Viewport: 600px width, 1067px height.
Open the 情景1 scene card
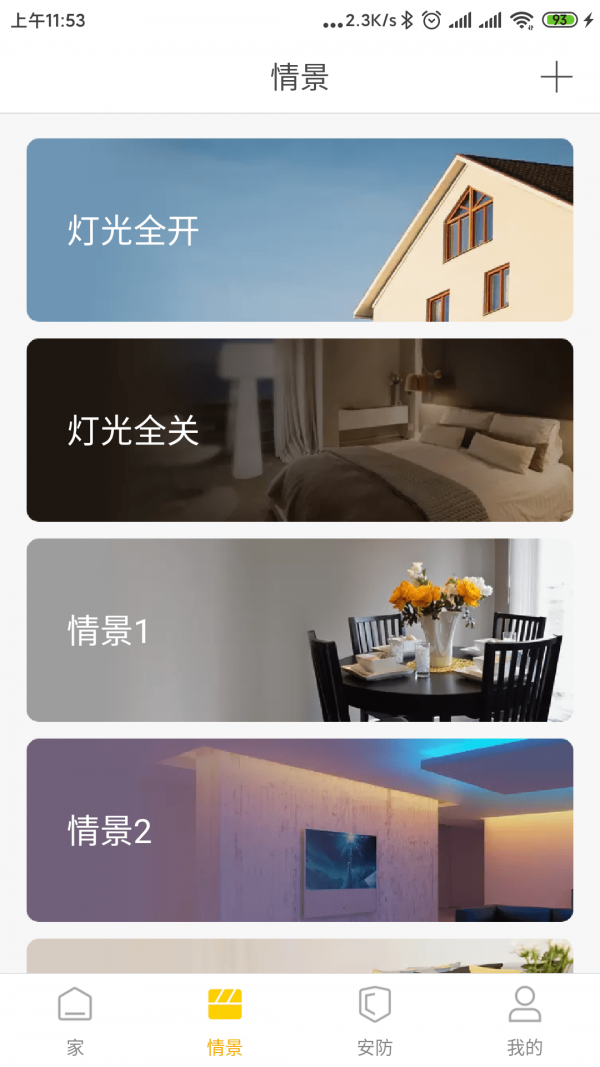click(x=300, y=630)
